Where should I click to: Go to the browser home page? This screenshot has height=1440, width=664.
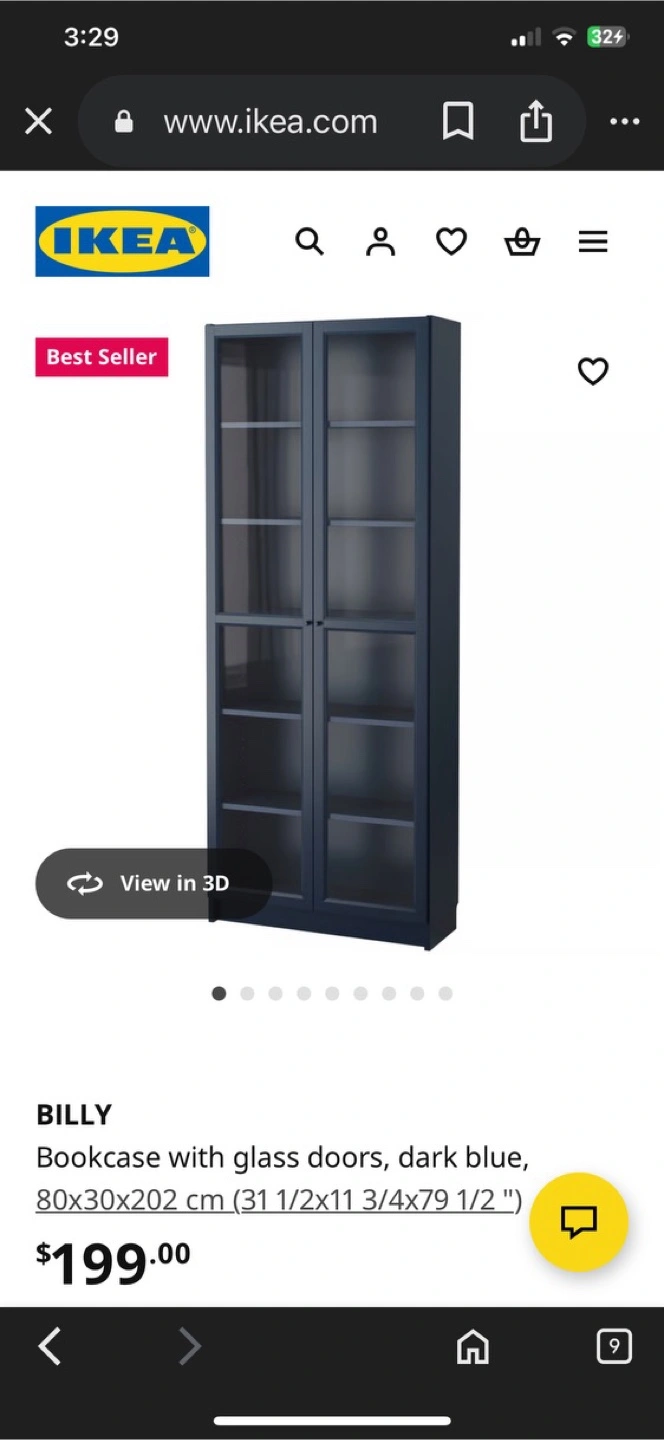click(x=473, y=1347)
